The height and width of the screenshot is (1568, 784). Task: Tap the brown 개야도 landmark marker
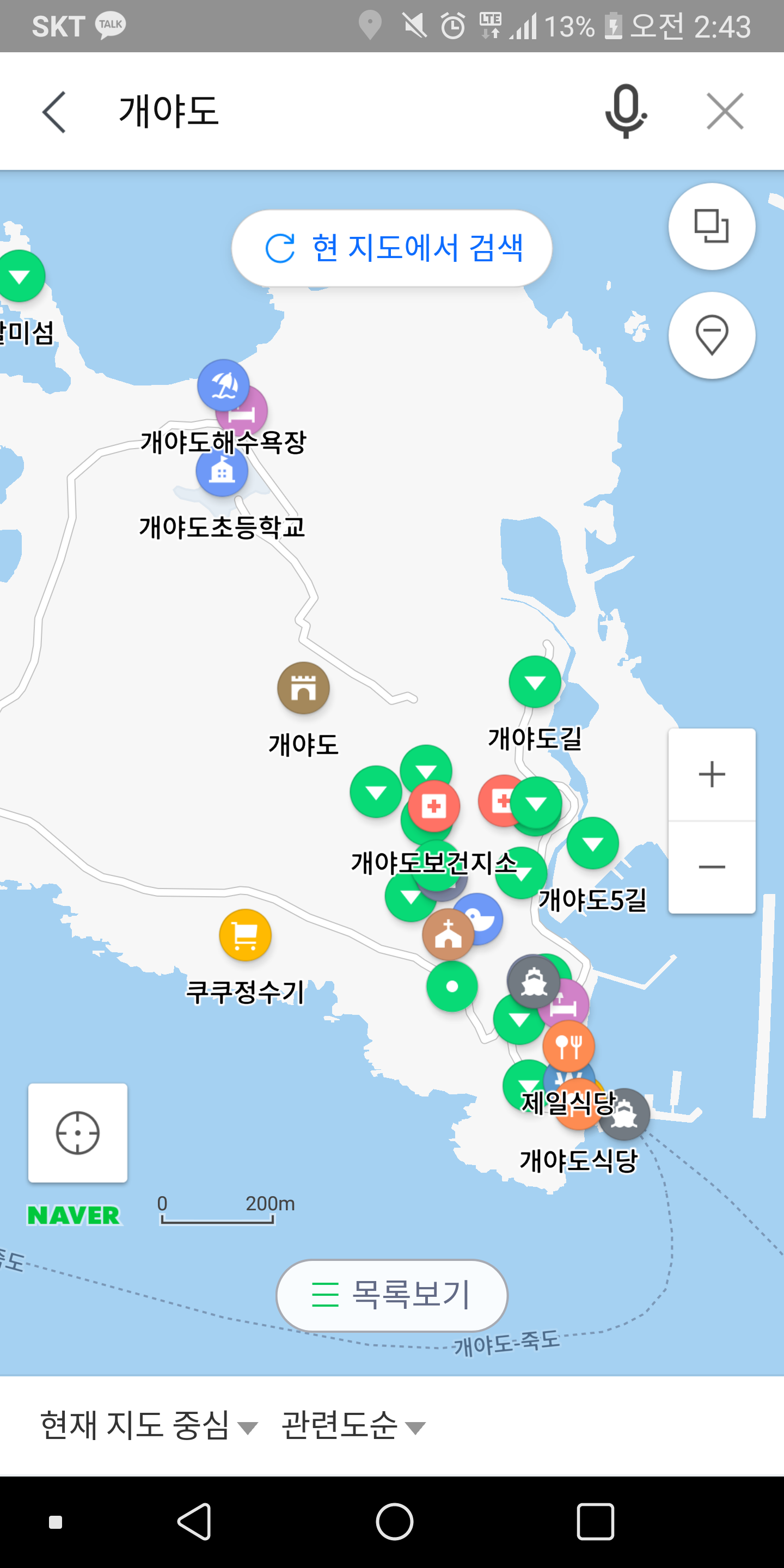[303, 688]
